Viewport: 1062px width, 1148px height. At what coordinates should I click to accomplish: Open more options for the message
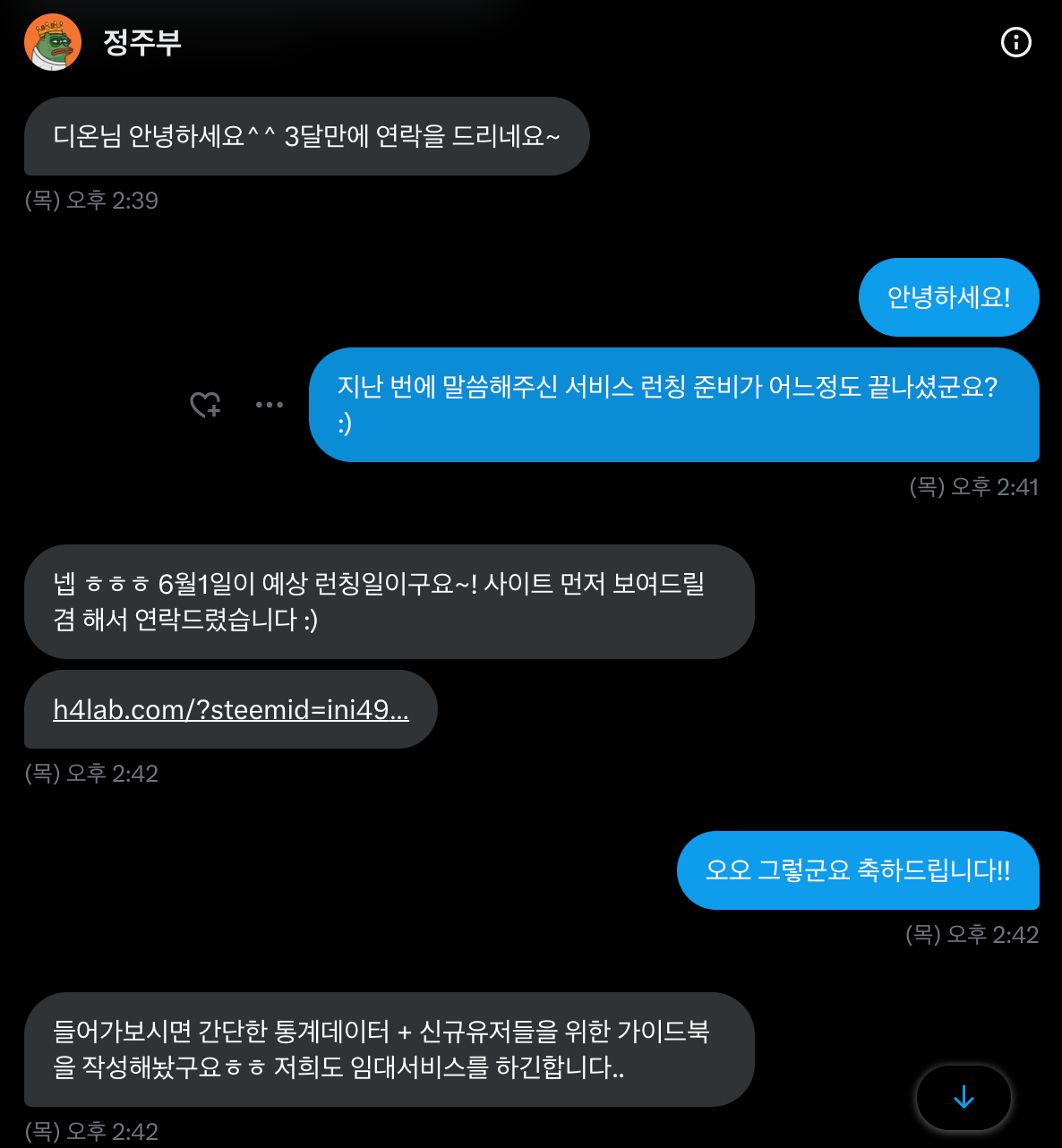pyautogui.click(x=269, y=405)
